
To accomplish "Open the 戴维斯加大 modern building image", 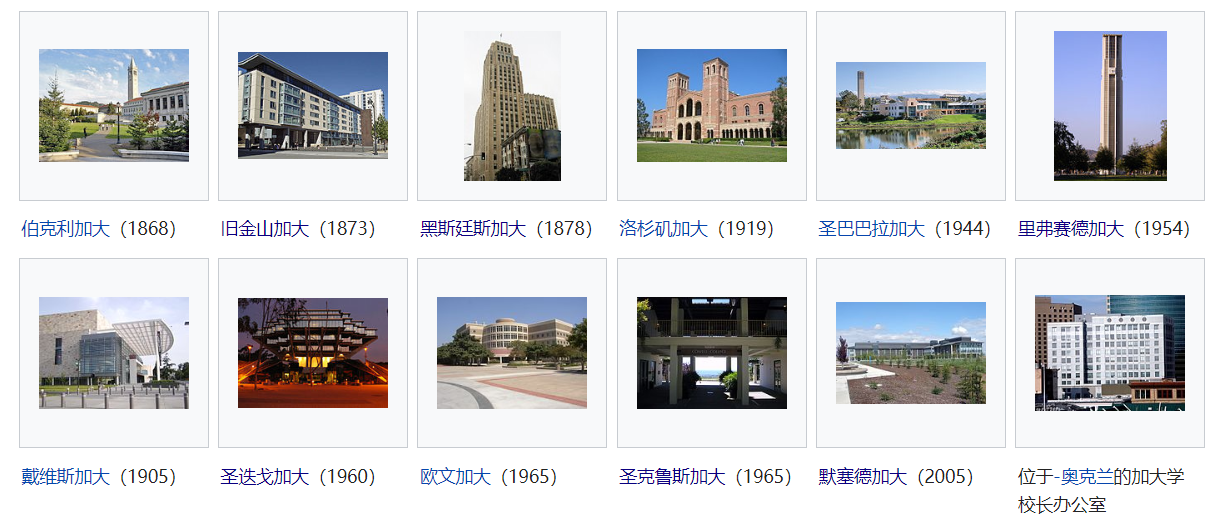I will click(114, 353).
